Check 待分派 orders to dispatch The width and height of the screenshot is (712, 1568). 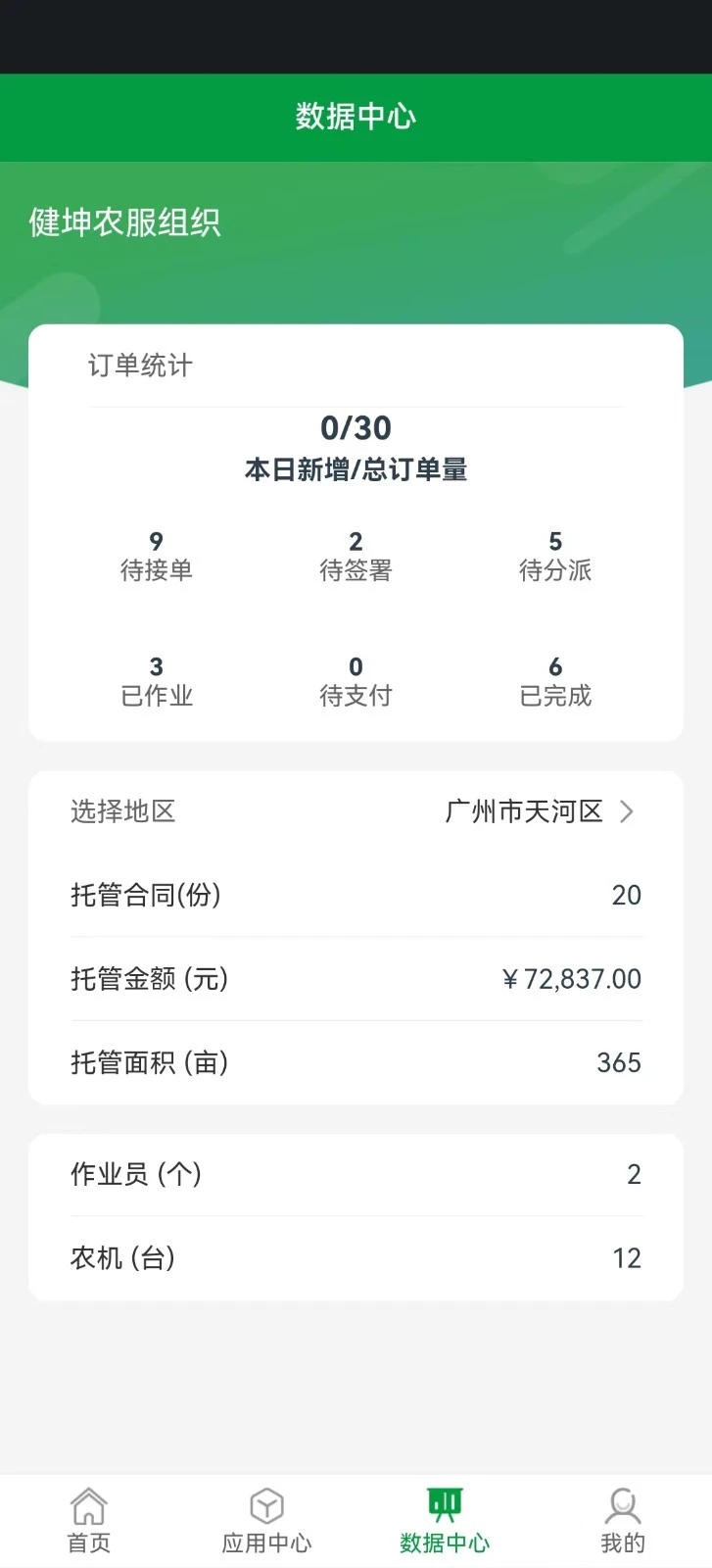[x=554, y=556]
